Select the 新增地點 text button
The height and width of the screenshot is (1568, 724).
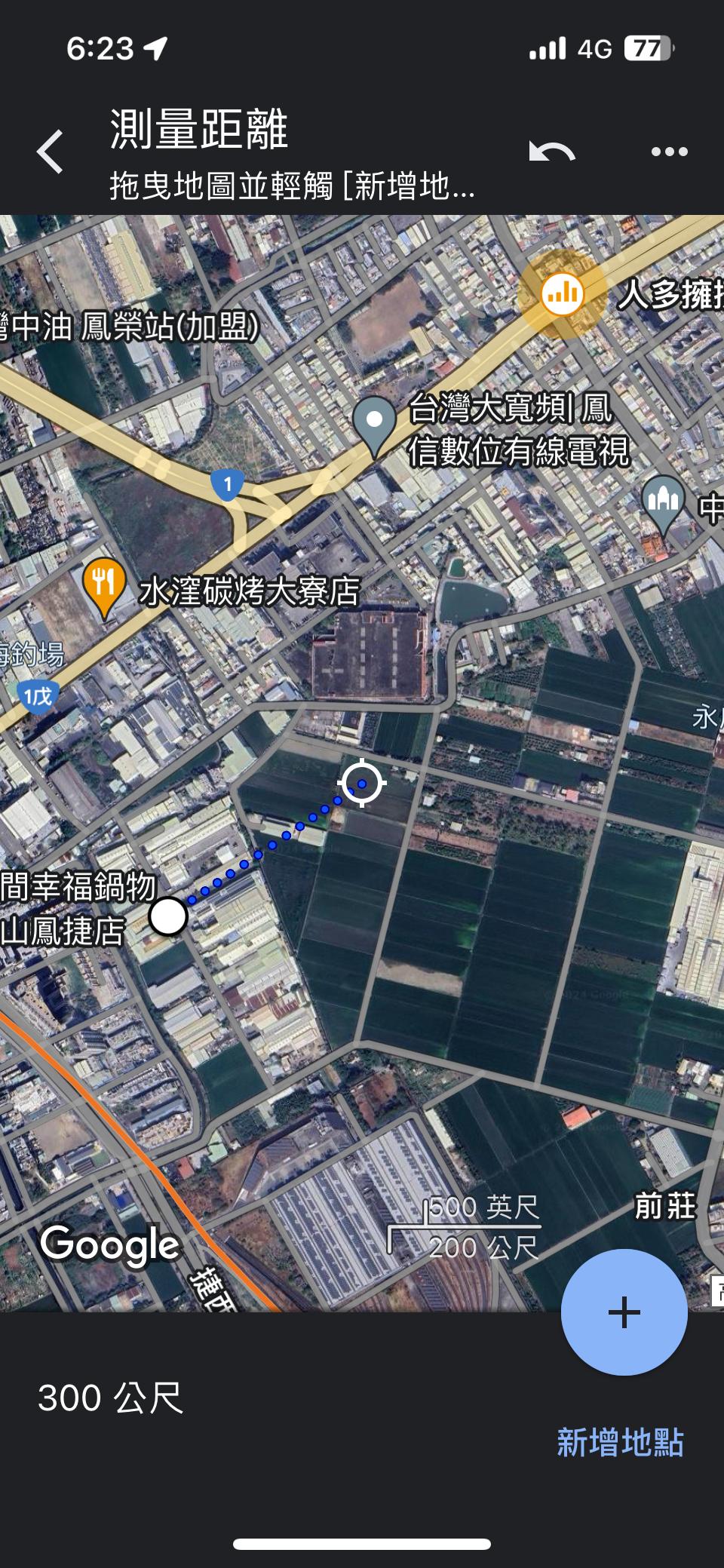point(620,1442)
